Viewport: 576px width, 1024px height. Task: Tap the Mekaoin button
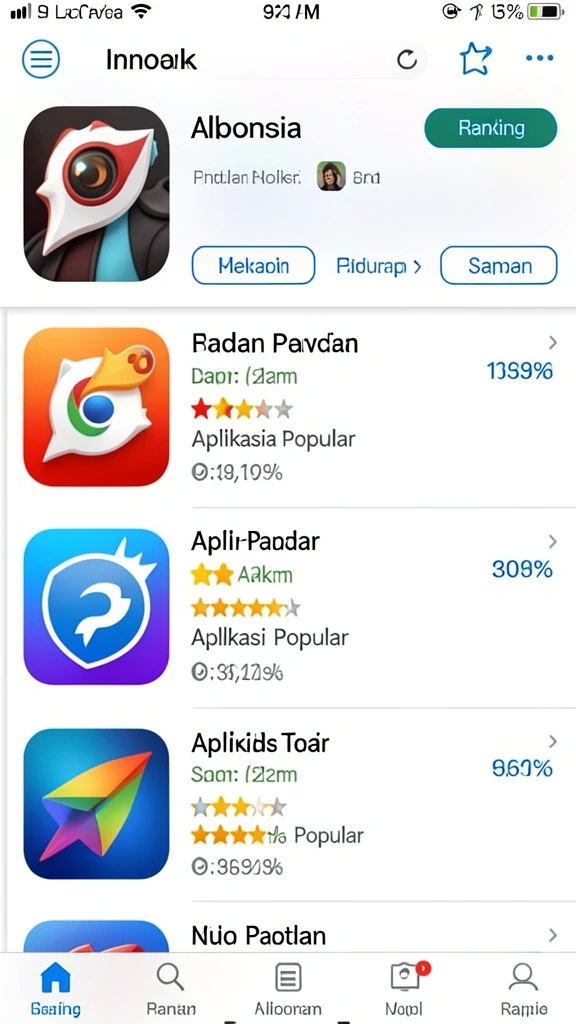[253, 265]
